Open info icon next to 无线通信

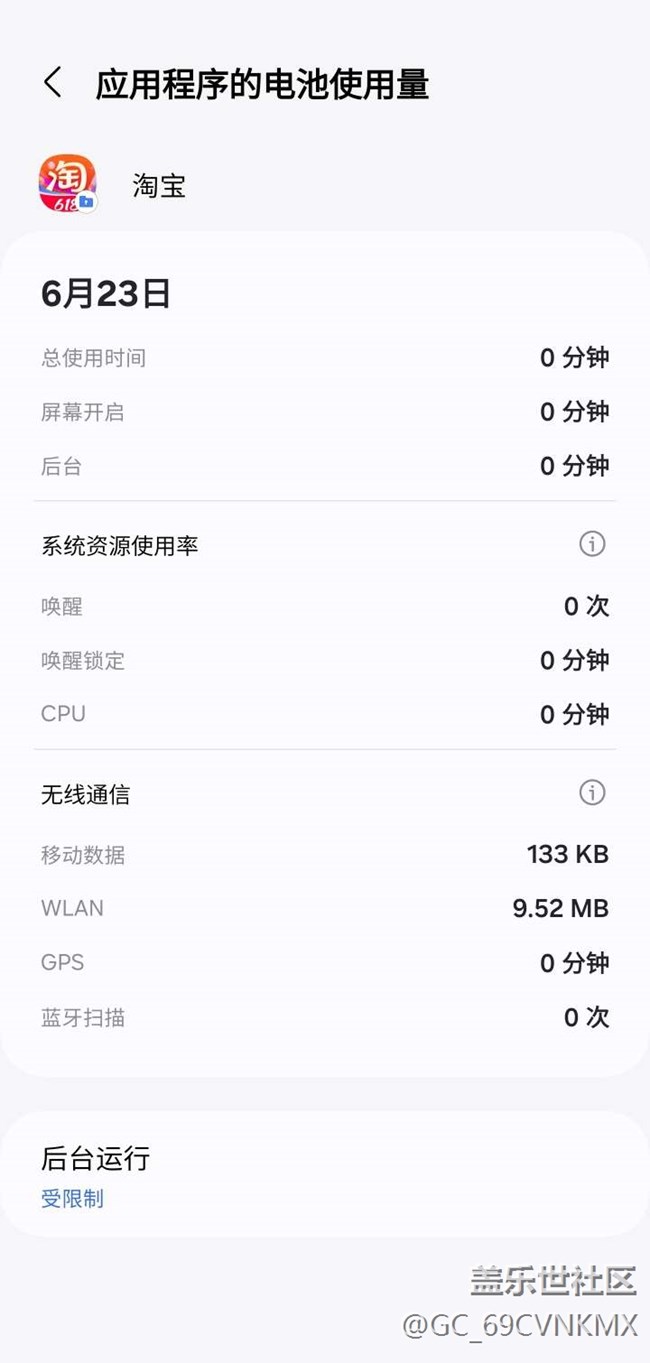[592, 793]
